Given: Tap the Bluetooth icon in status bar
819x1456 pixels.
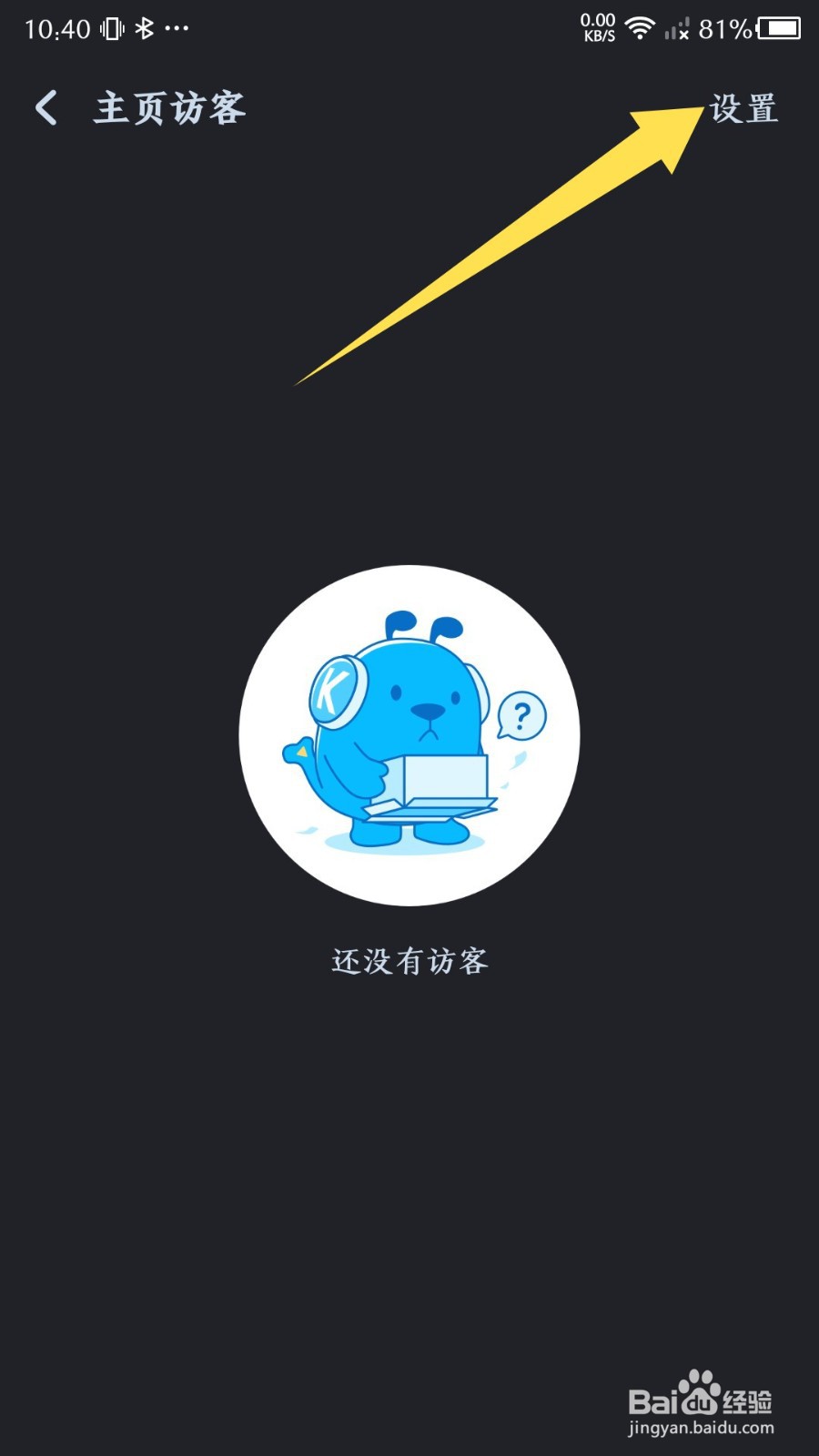Looking at the screenshot, I should point(146,27).
